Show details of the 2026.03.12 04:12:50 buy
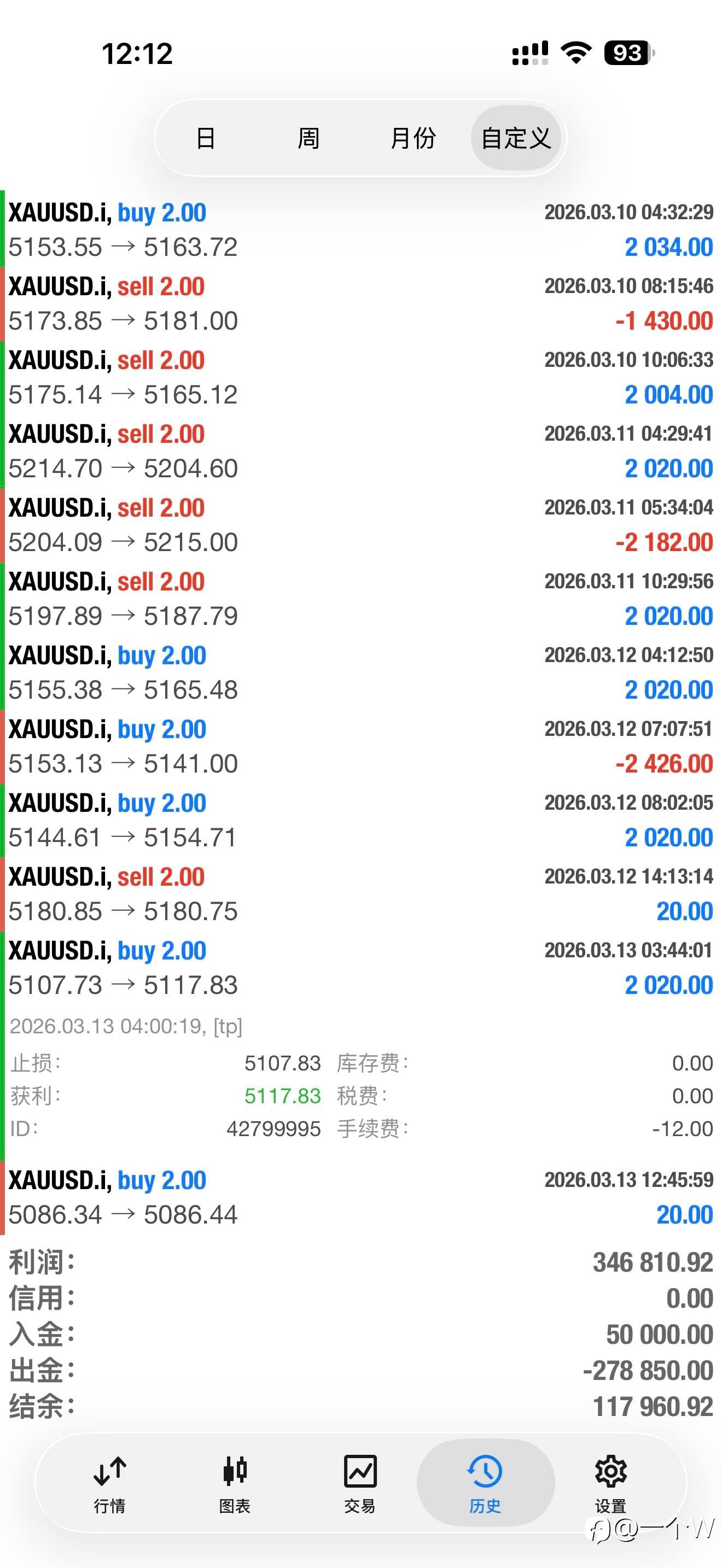The width and height of the screenshot is (722, 1568). pyautogui.click(x=361, y=672)
